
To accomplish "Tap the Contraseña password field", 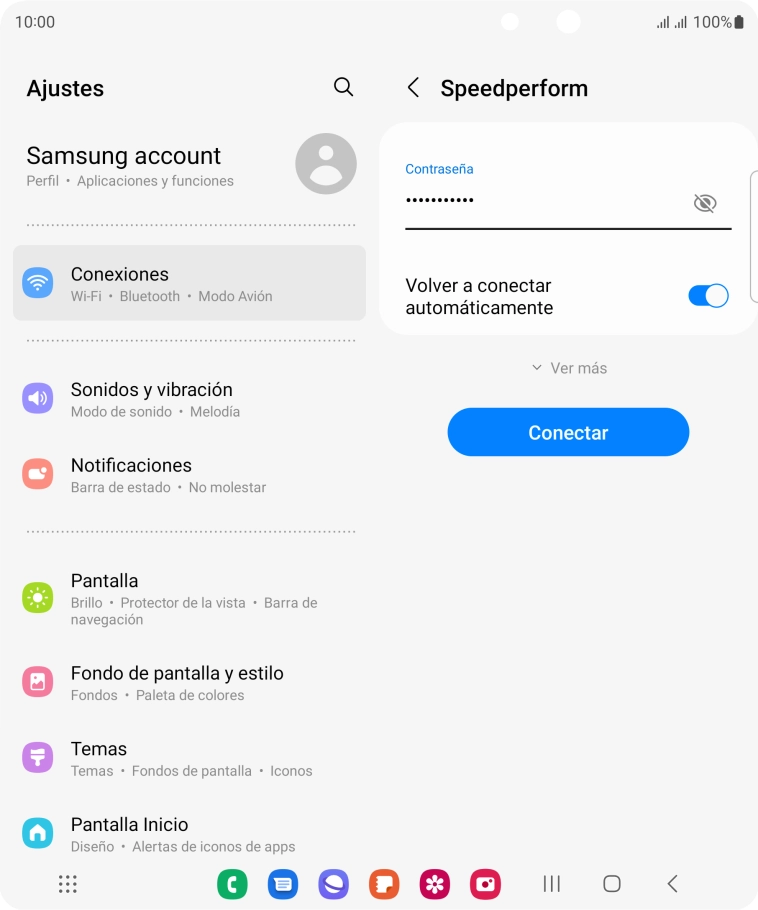I will (x=540, y=201).
